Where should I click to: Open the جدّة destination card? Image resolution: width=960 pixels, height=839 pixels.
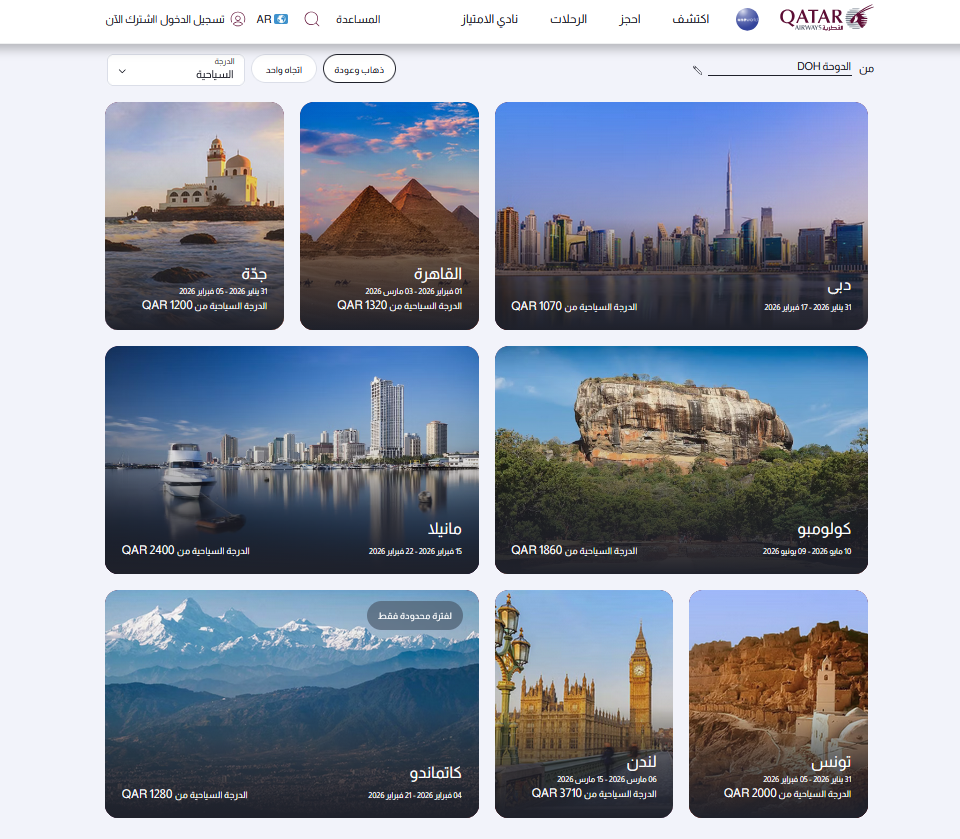point(194,215)
